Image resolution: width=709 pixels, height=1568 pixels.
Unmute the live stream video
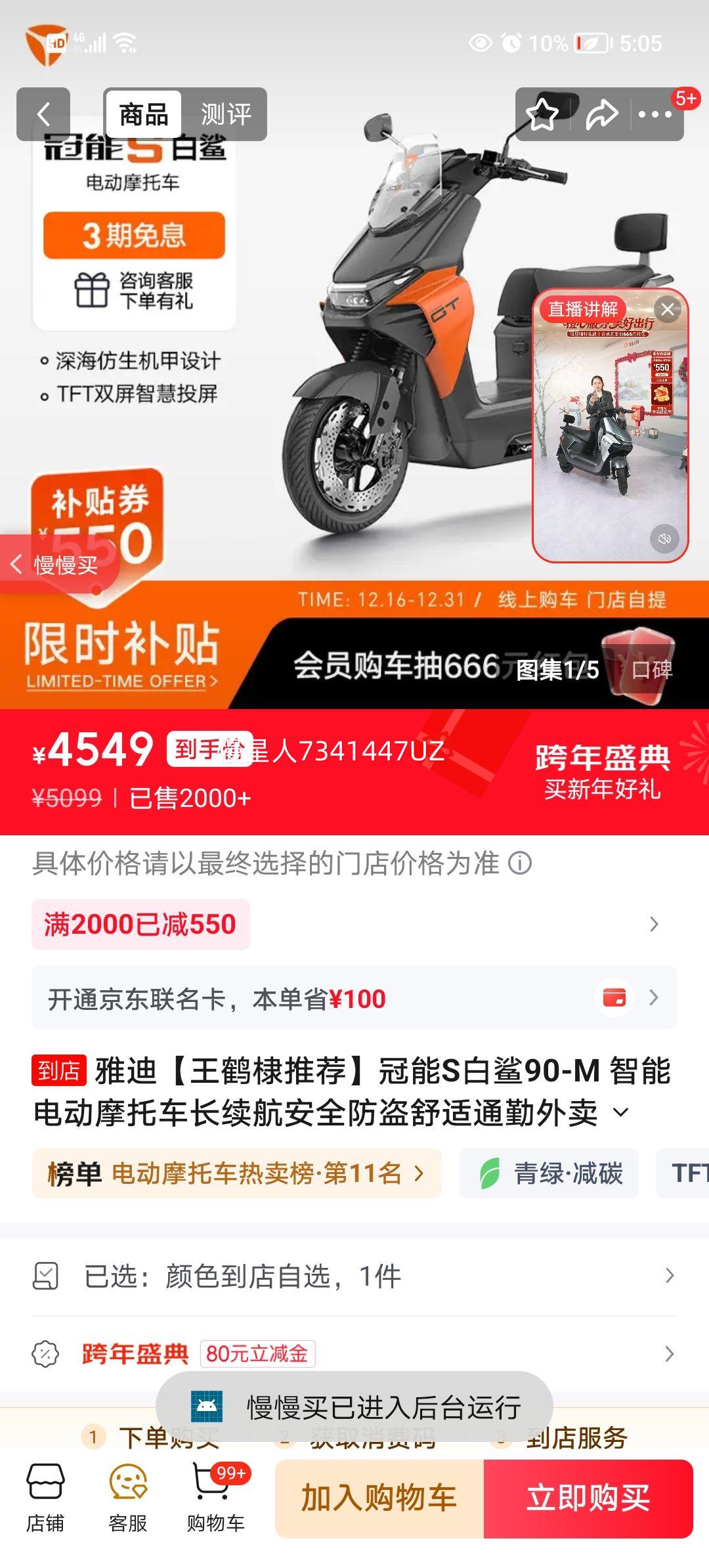pyautogui.click(x=665, y=540)
